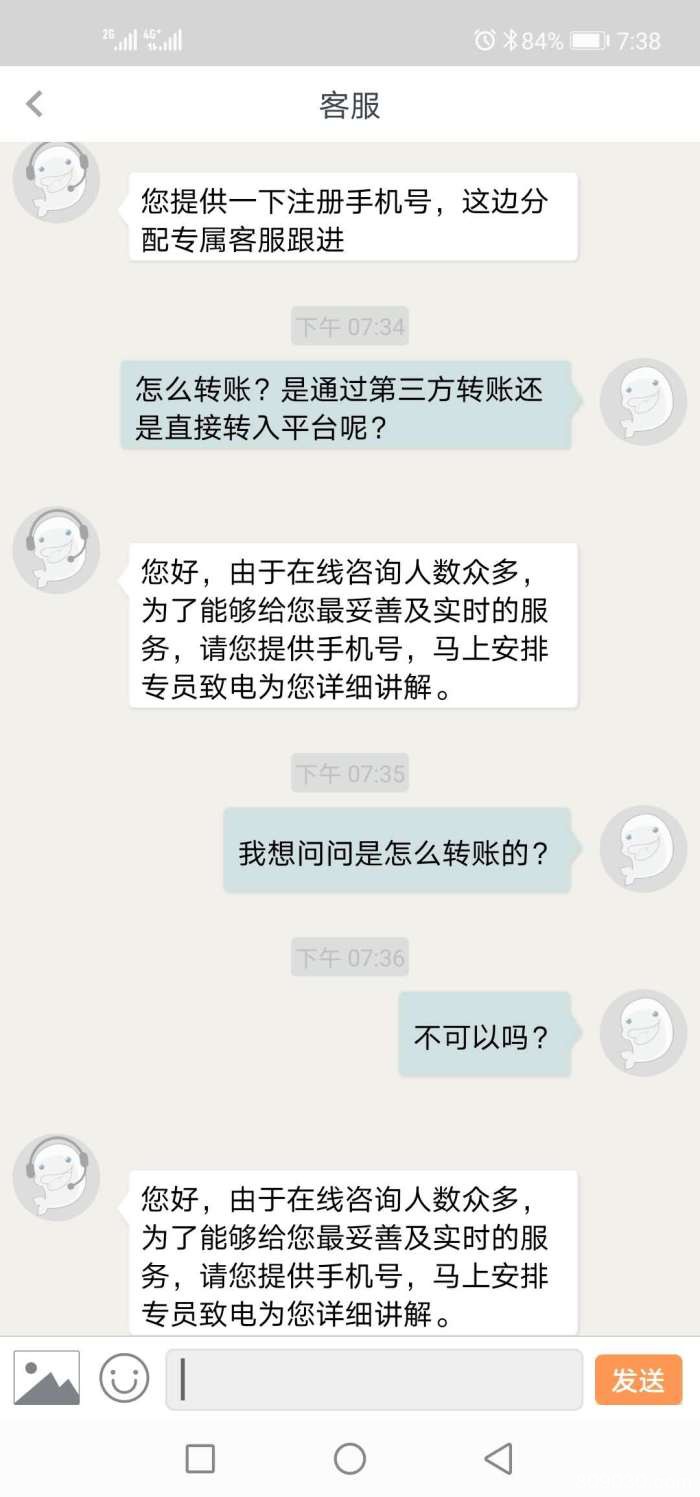
Task: Focus the message text field
Action: 374,1379
